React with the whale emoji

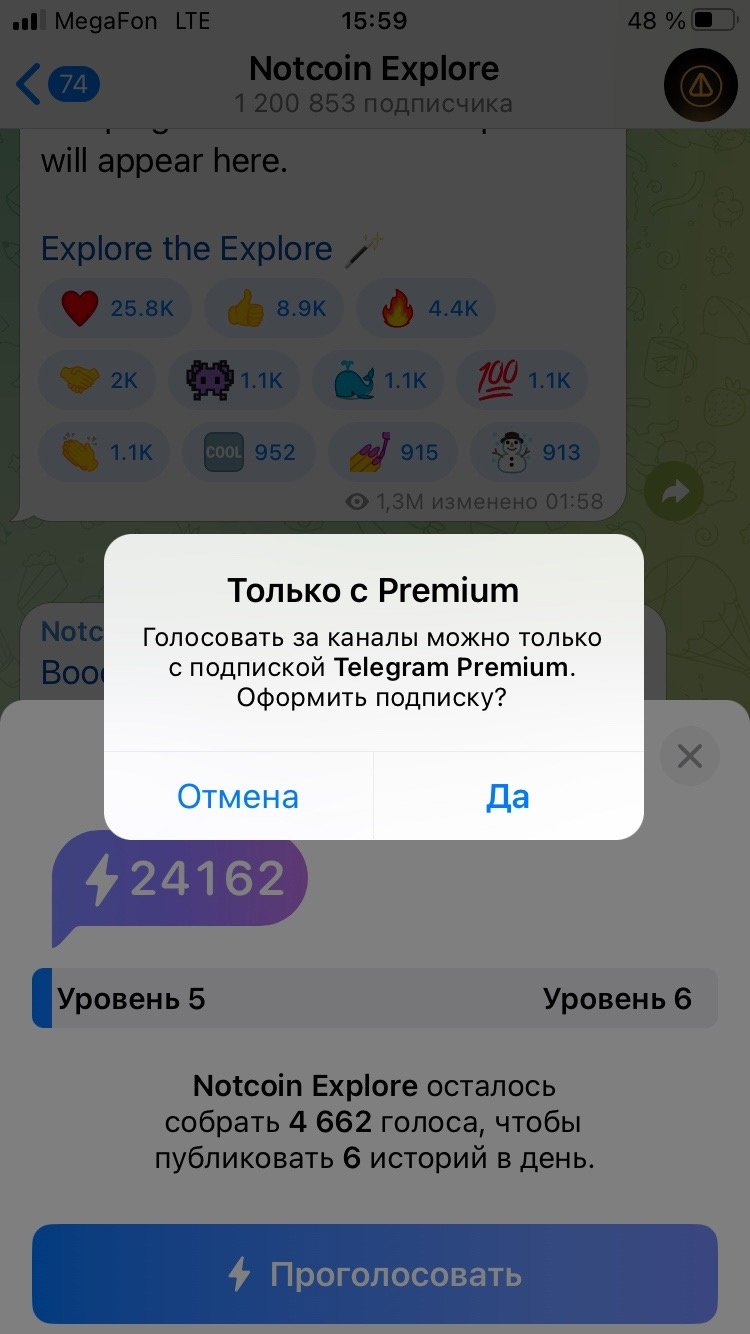coord(383,381)
